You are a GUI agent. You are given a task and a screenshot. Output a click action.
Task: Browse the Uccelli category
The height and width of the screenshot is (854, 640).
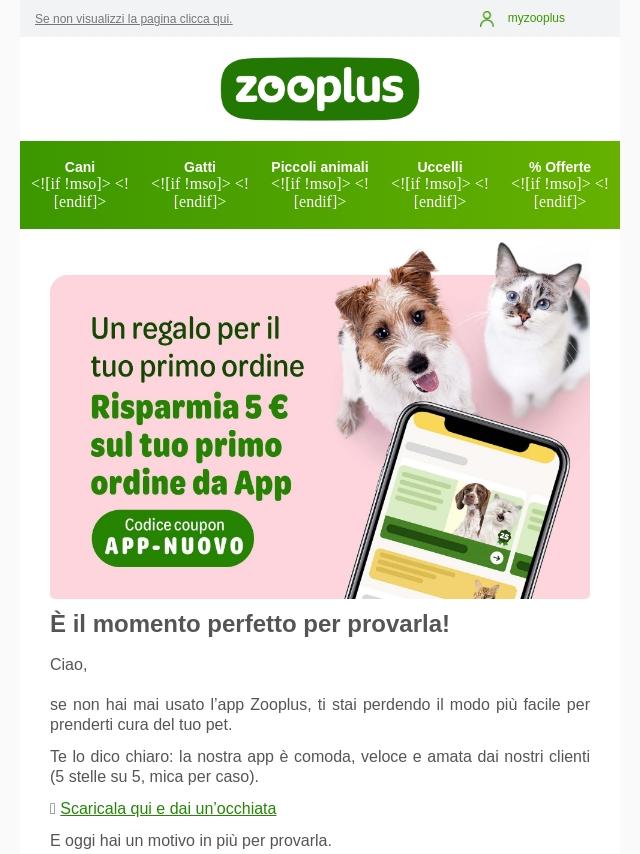point(440,167)
